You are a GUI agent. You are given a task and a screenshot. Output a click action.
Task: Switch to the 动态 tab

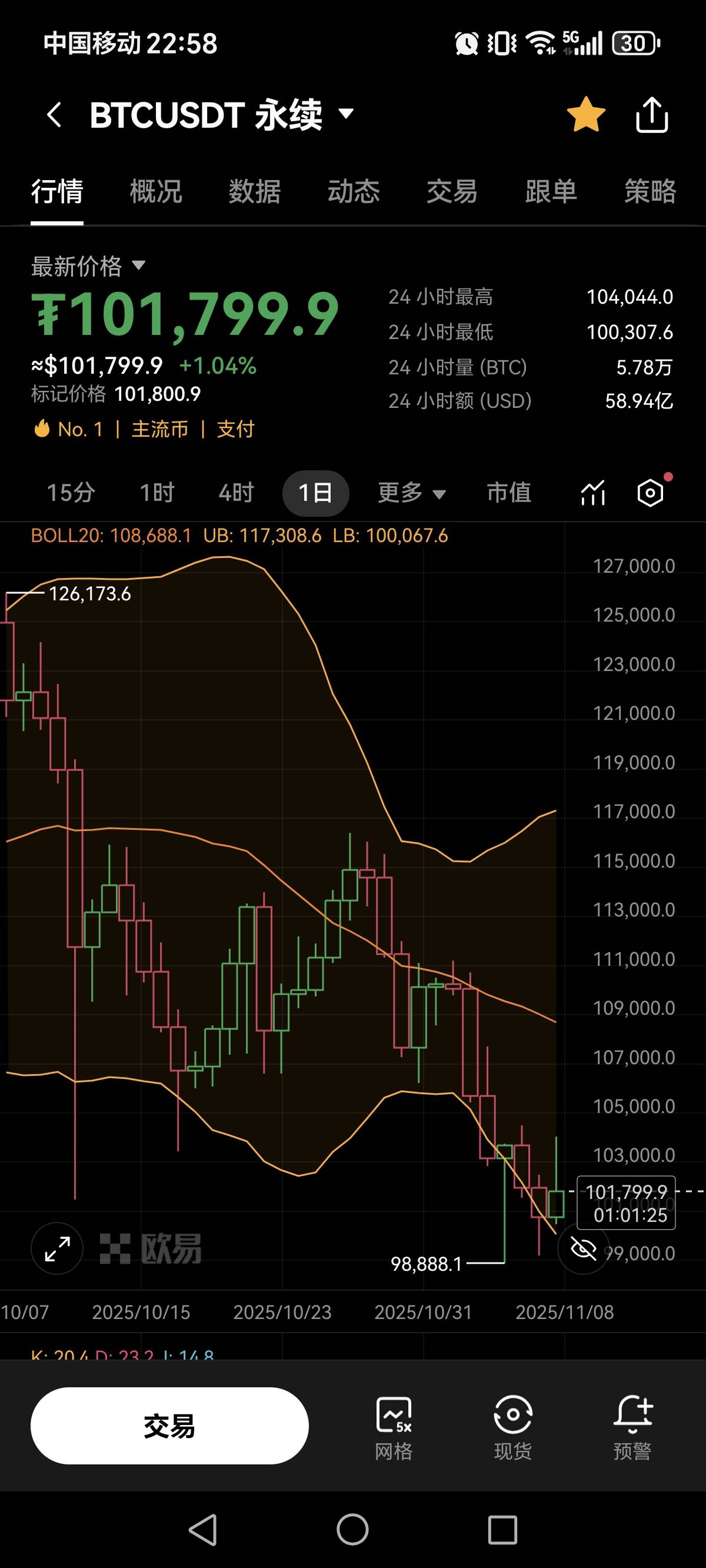click(354, 191)
